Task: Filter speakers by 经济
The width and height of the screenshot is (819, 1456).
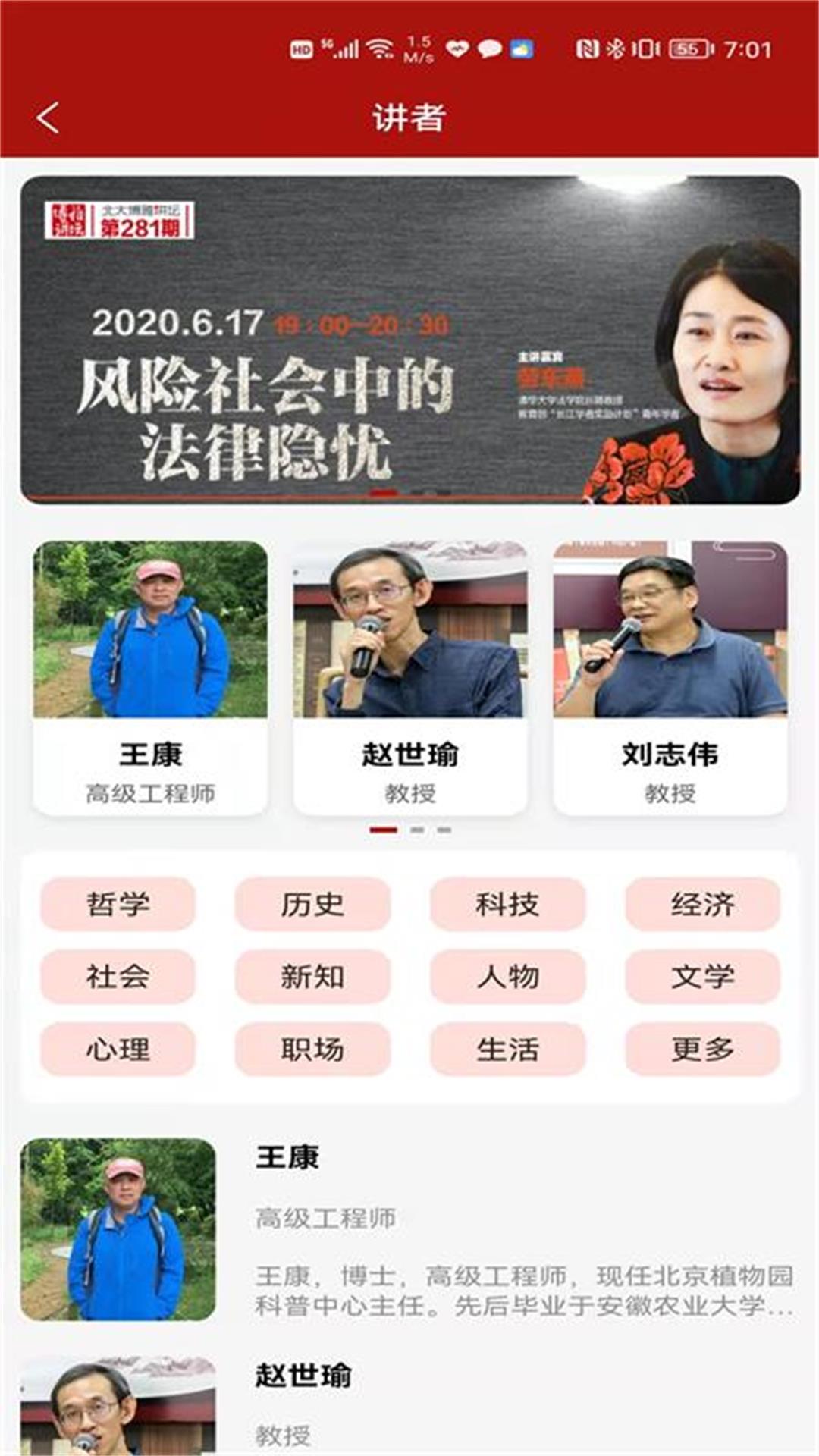Action: click(702, 904)
